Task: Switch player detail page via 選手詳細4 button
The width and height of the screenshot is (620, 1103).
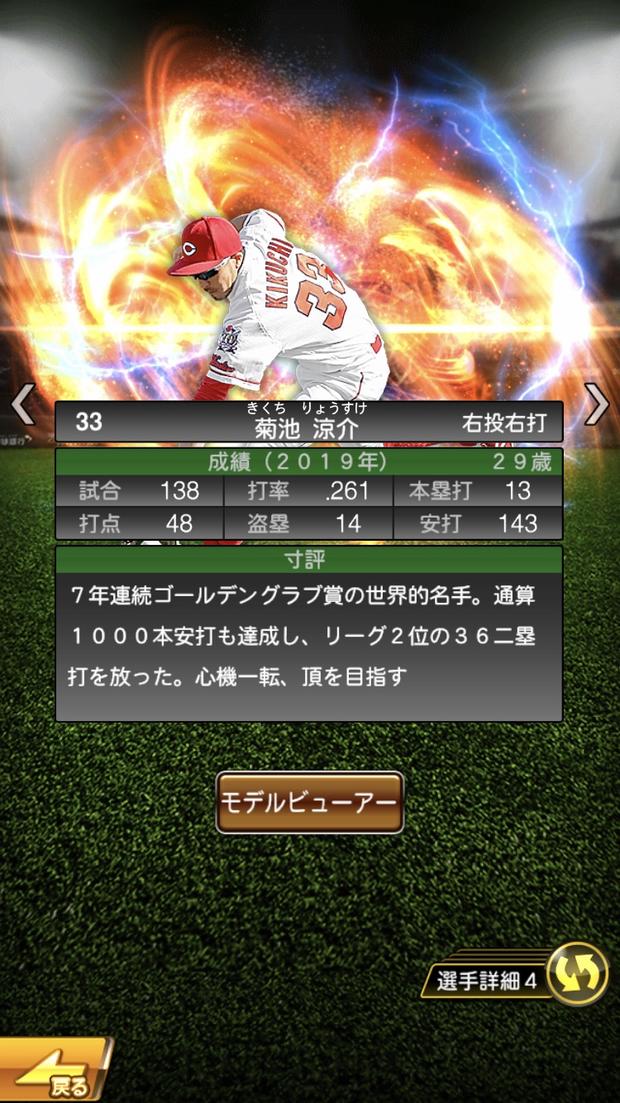Action: [578, 975]
